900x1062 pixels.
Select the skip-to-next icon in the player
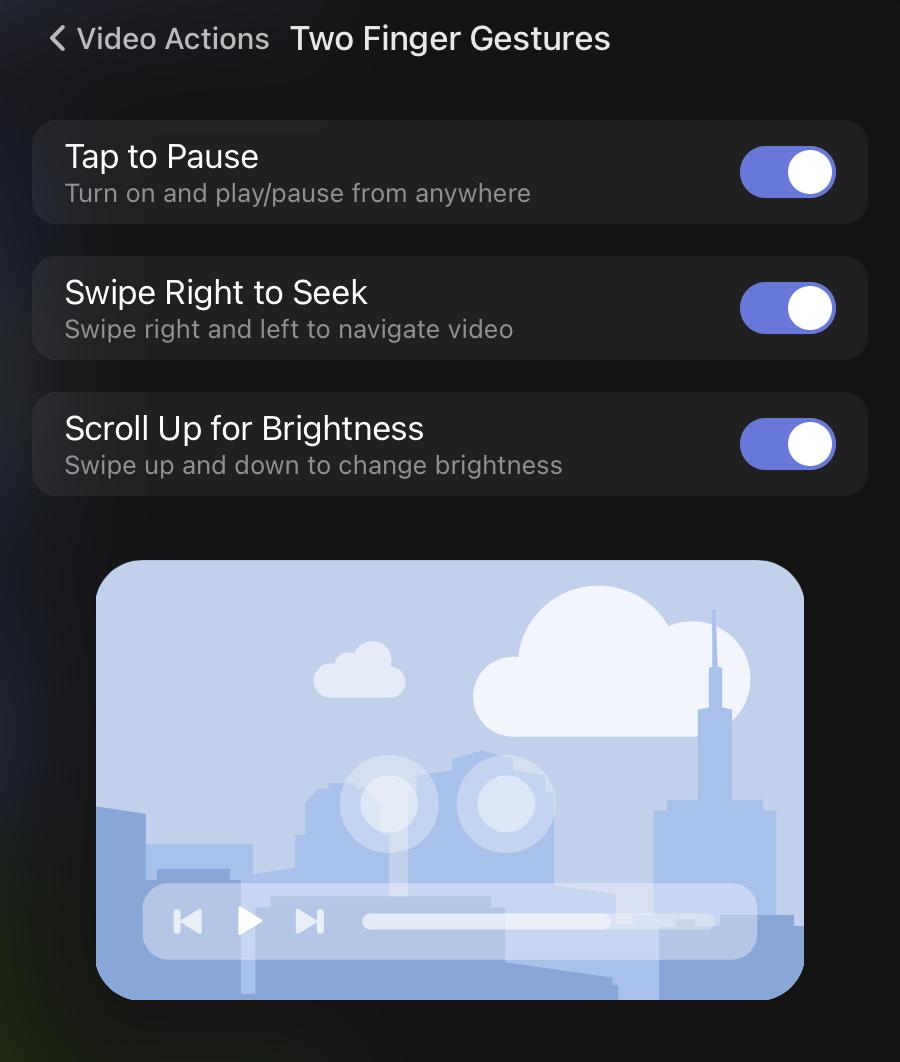[x=311, y=922]
